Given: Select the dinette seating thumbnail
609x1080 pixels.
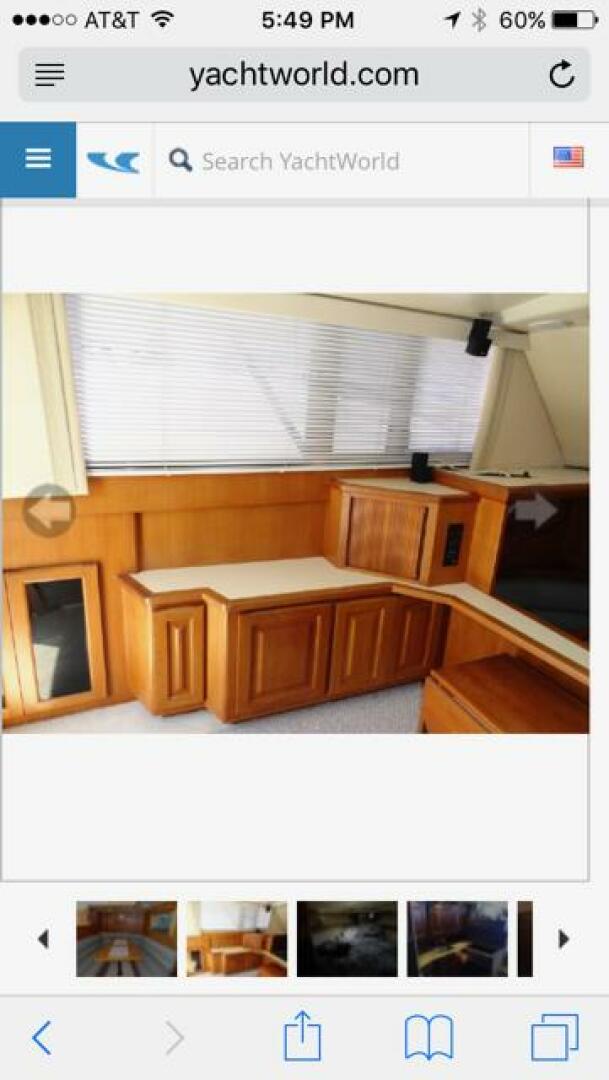Looking at the screenshot, I should point(126,939).
